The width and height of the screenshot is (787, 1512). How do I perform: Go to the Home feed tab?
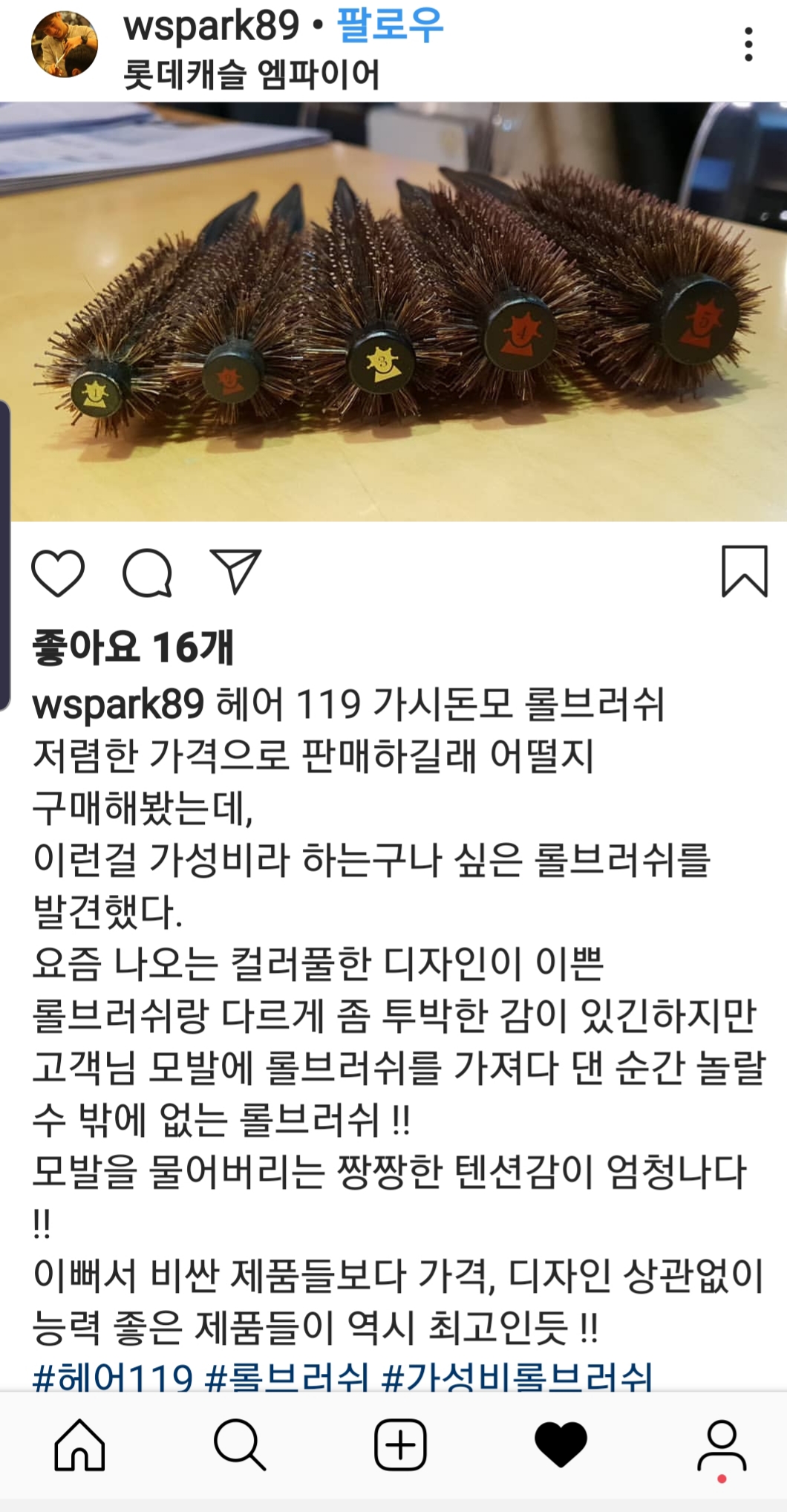point(79,1445)
